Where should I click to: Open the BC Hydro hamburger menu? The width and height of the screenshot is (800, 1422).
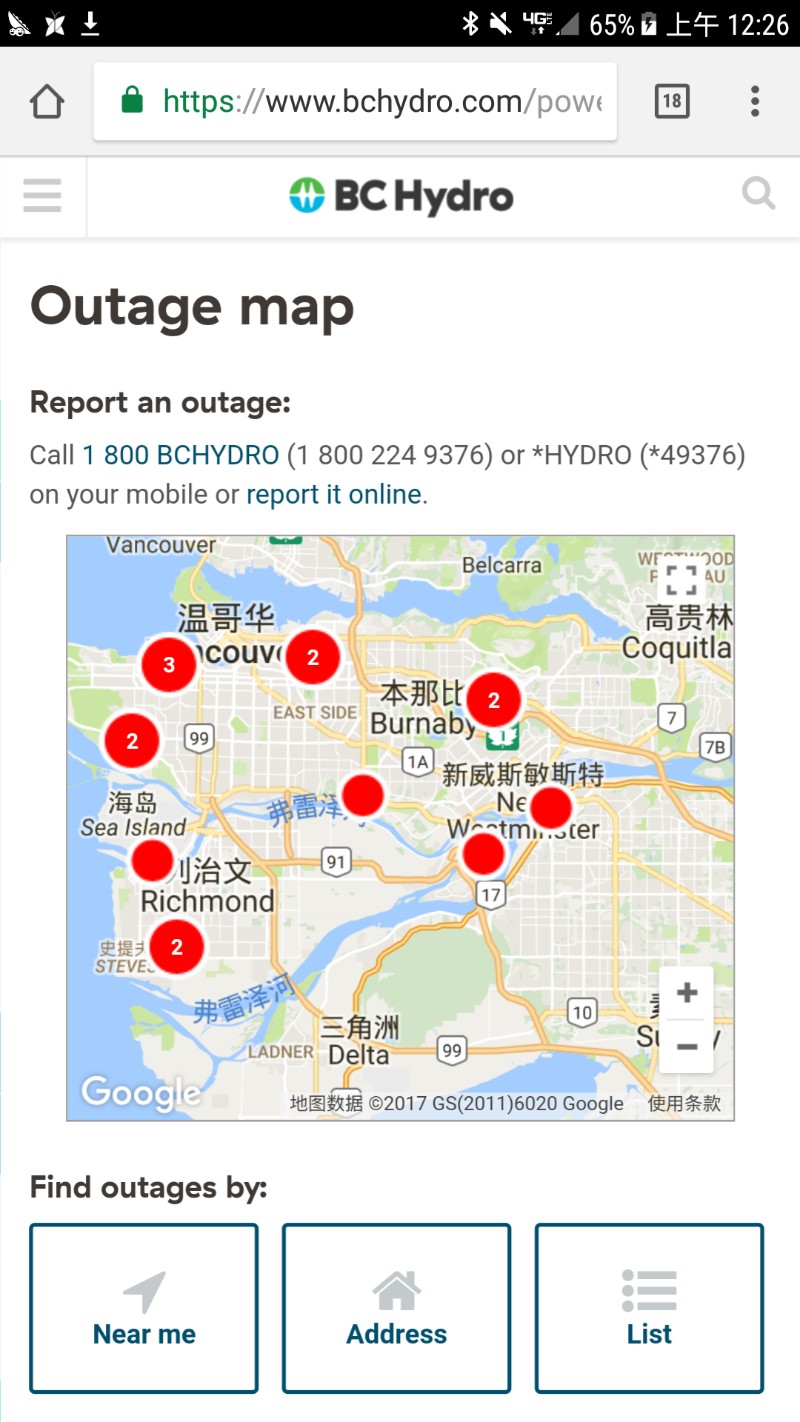click(42, 196)
